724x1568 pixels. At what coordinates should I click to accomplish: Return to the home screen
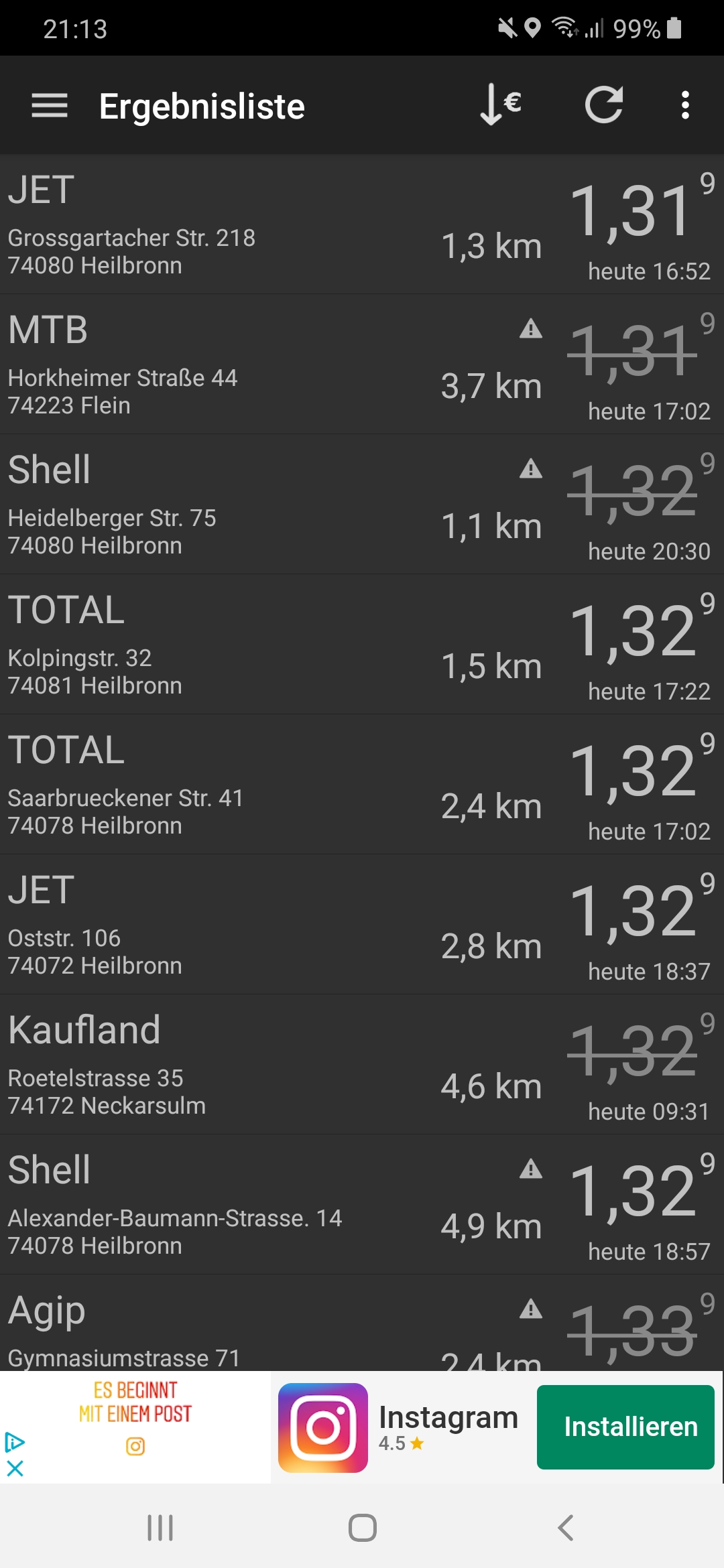362,1528
